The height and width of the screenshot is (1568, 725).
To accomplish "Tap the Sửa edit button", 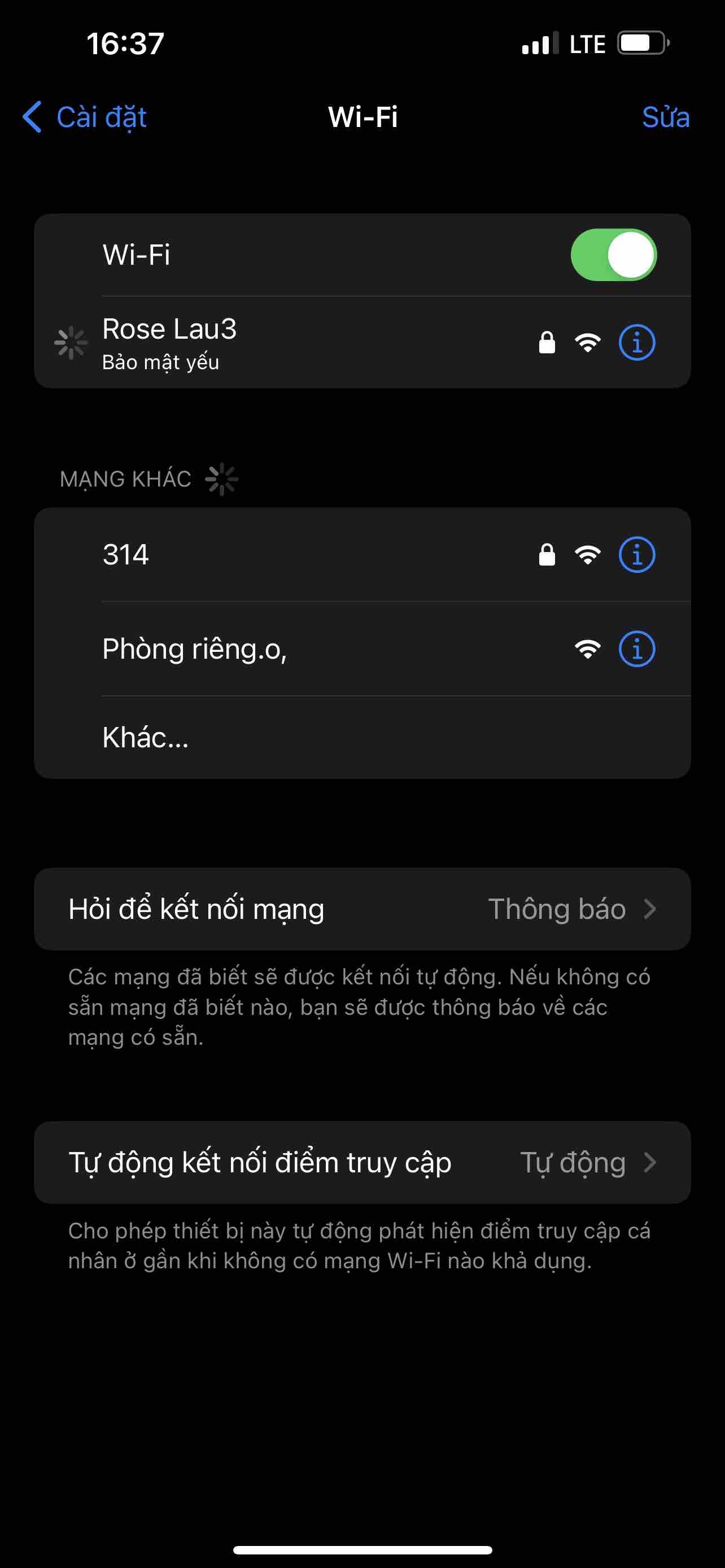I will click(665, 117).
